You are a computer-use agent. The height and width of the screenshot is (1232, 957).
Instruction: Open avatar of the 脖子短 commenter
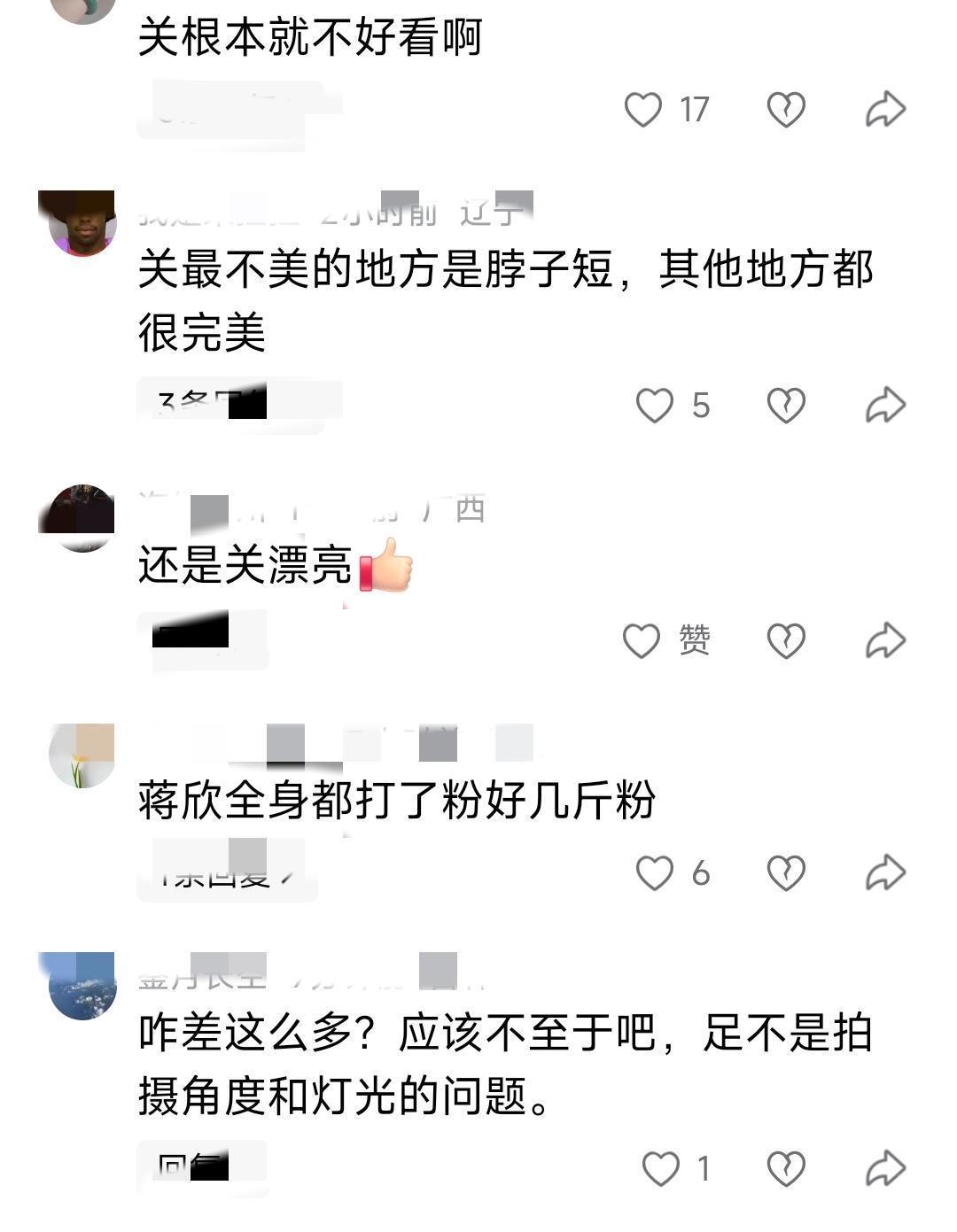81,222
